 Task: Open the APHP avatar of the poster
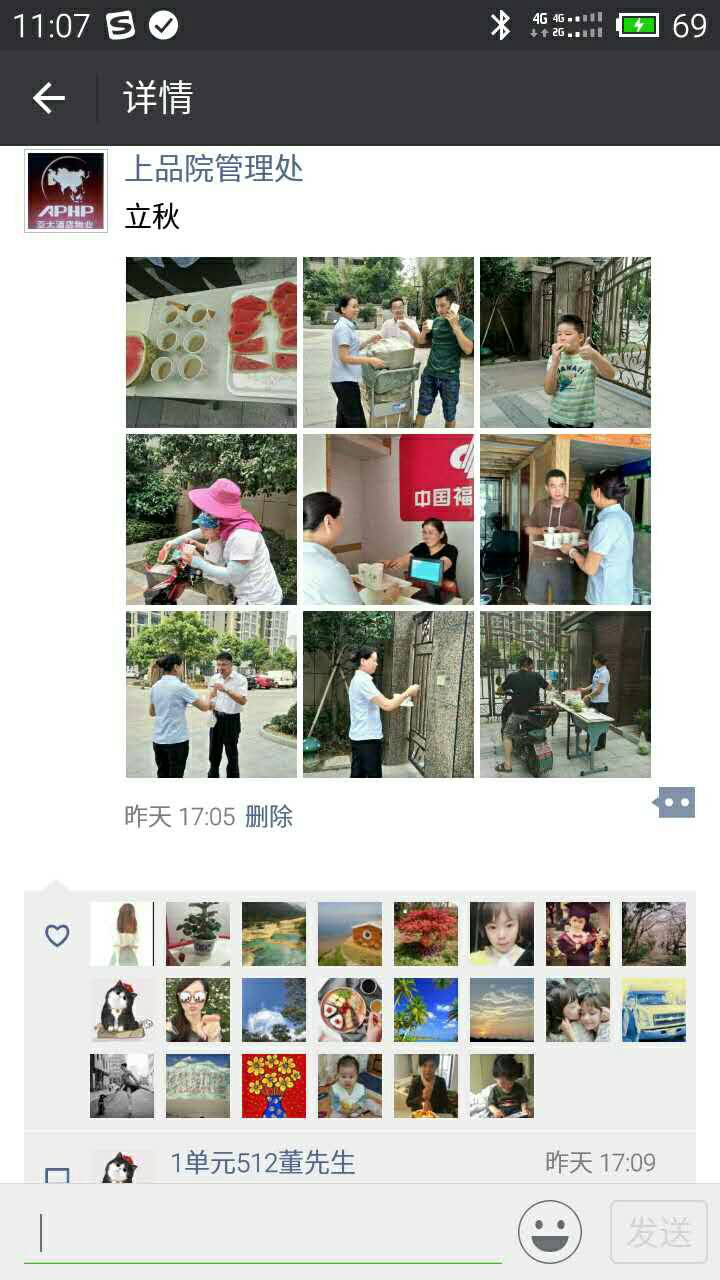66,191
